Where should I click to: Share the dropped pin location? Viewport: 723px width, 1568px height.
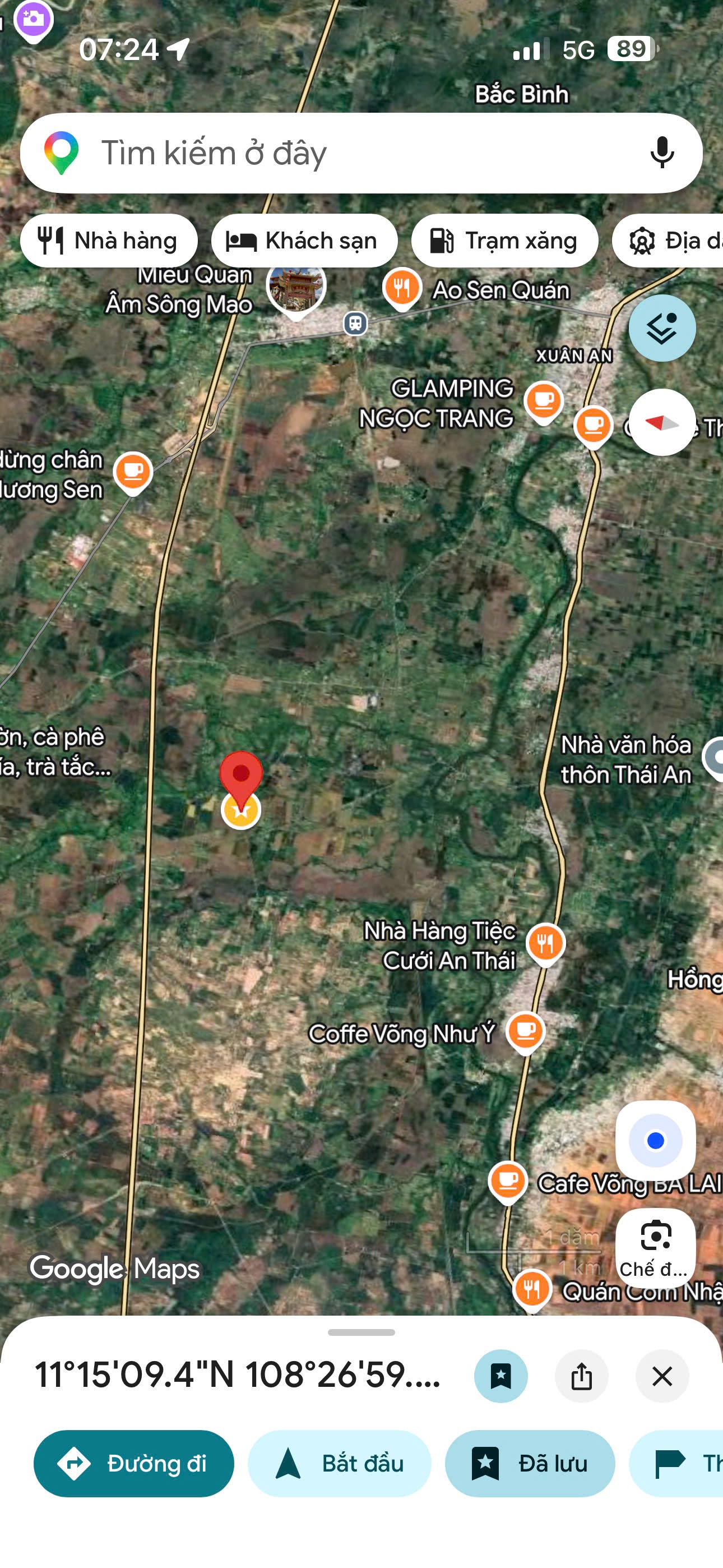click(582, 1376)
